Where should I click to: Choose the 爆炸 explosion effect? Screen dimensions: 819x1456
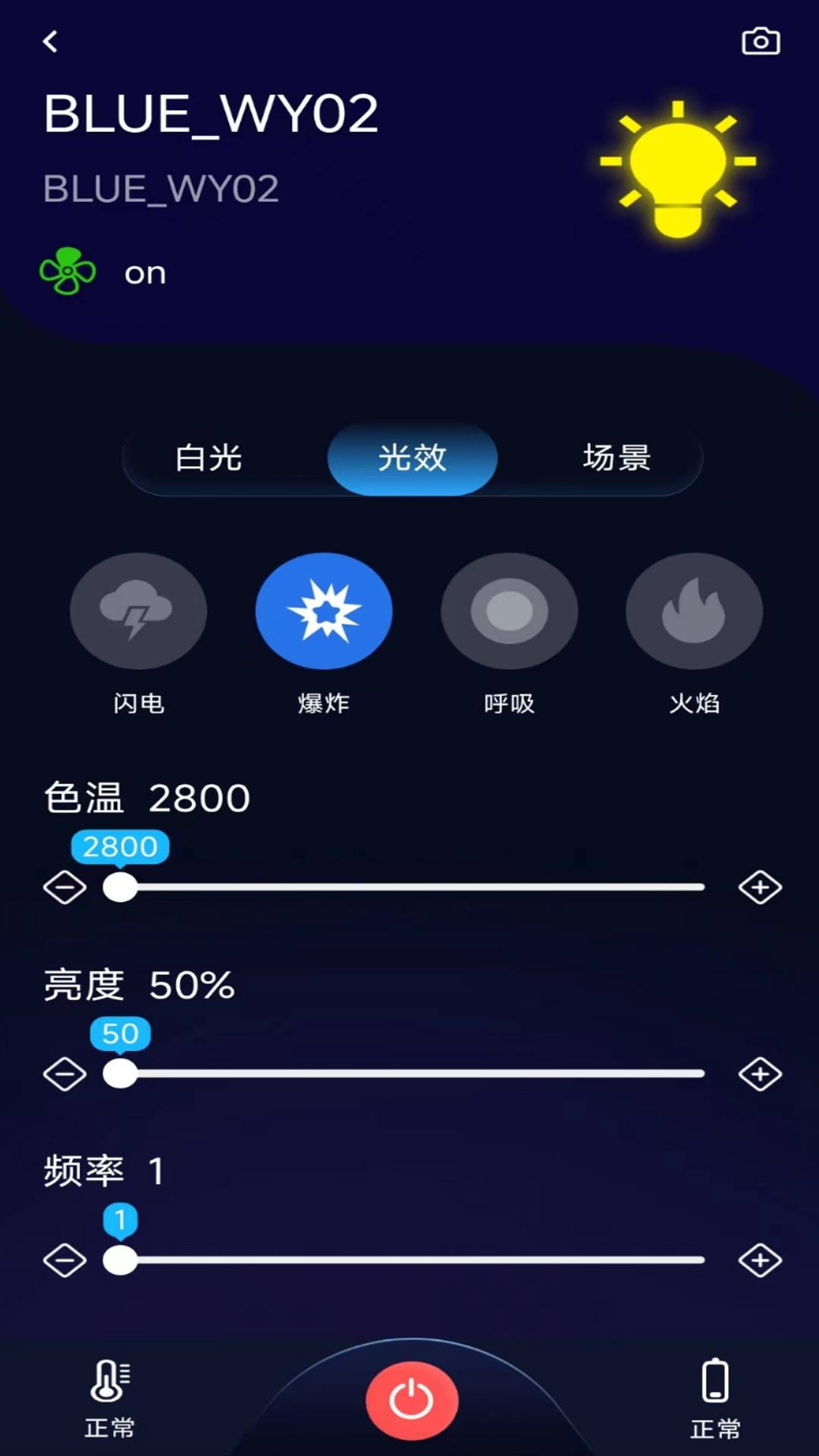click(x=324, y=611)
